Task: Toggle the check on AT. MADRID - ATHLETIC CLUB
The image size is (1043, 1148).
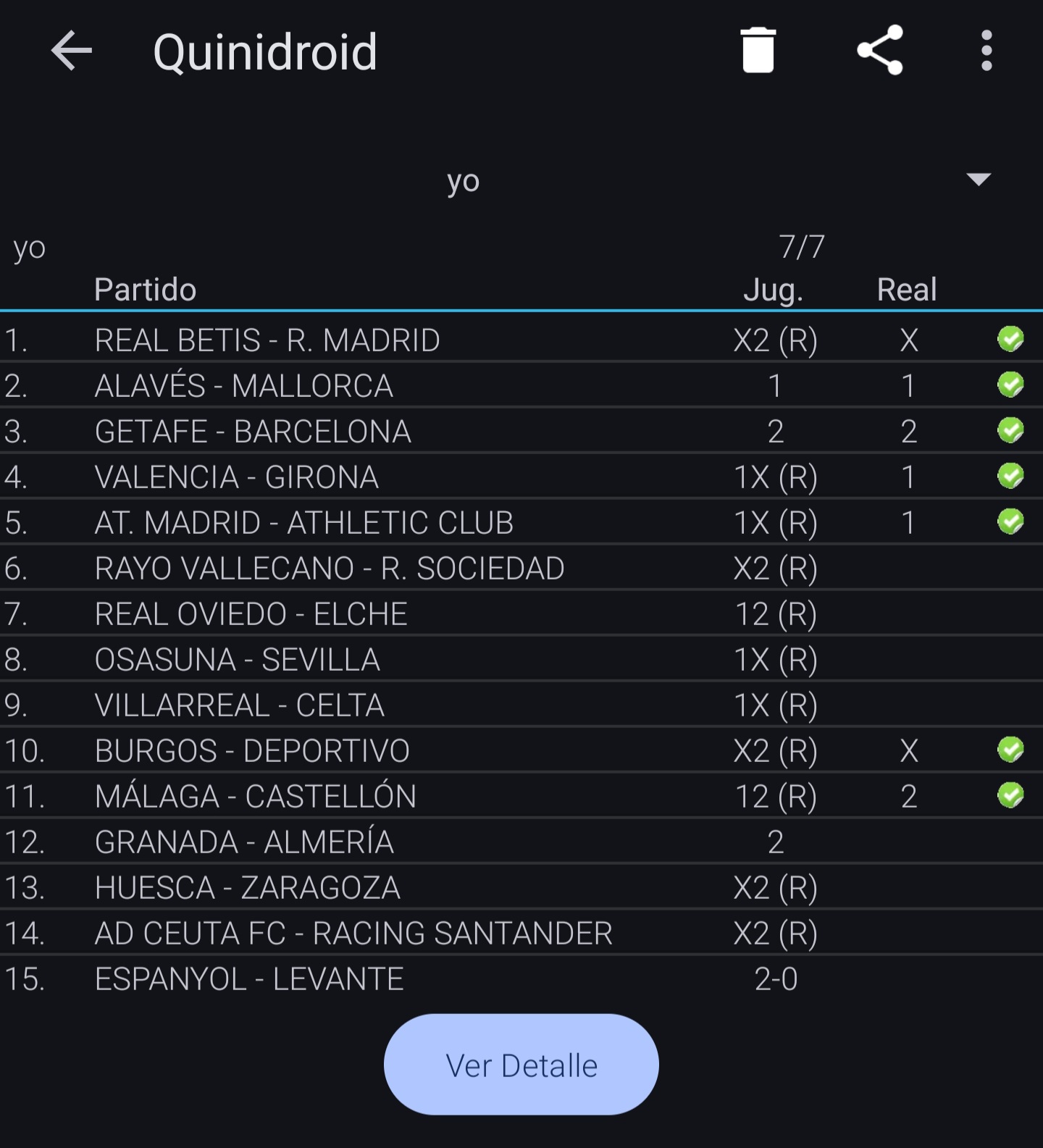Action: (x=1011, y=521)
